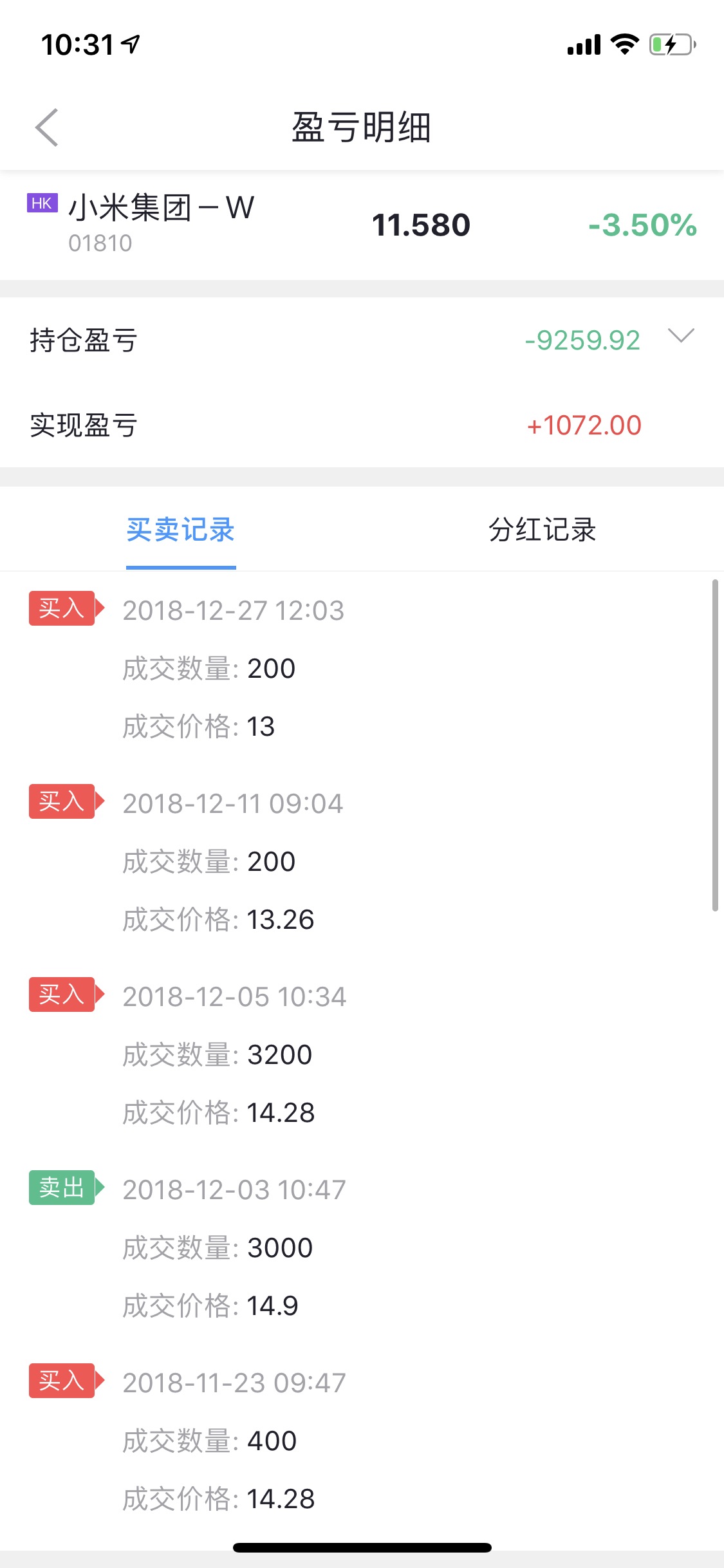Go back from 盈亏明细 page
724x1568 pixels.
click(47, 127)
